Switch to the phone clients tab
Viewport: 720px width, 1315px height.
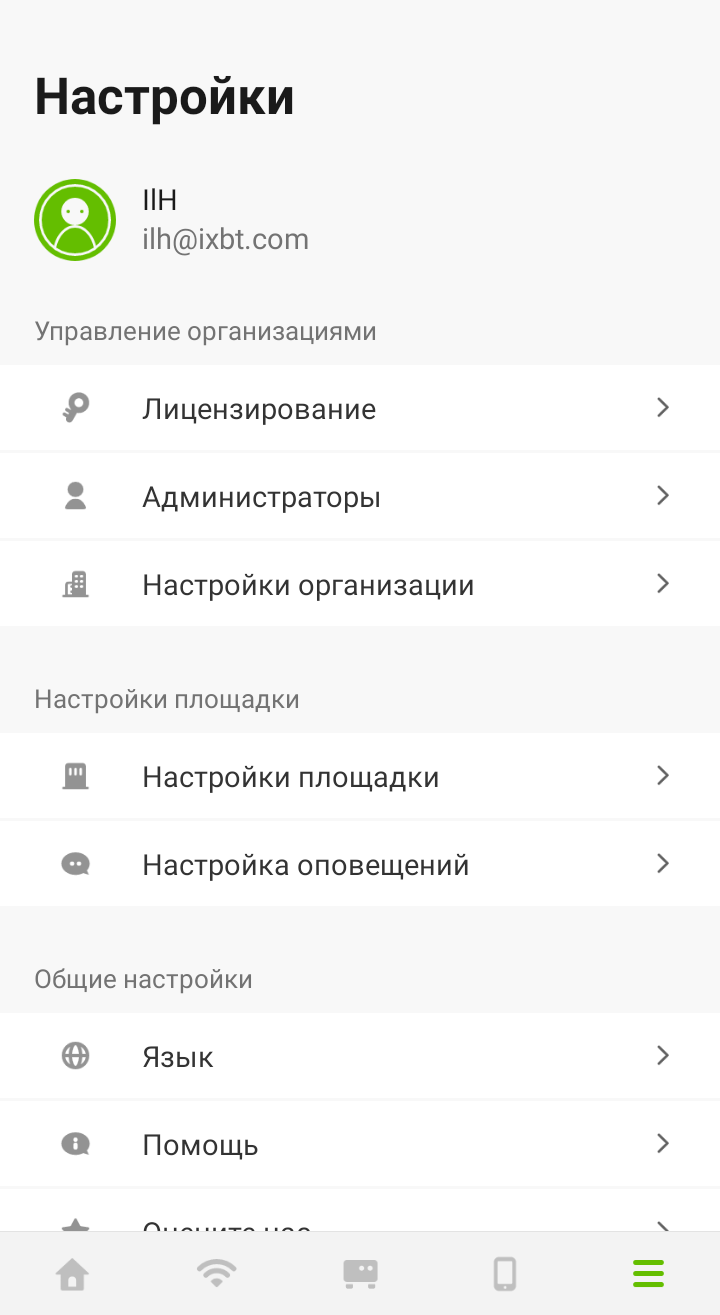pos(504,1274)
